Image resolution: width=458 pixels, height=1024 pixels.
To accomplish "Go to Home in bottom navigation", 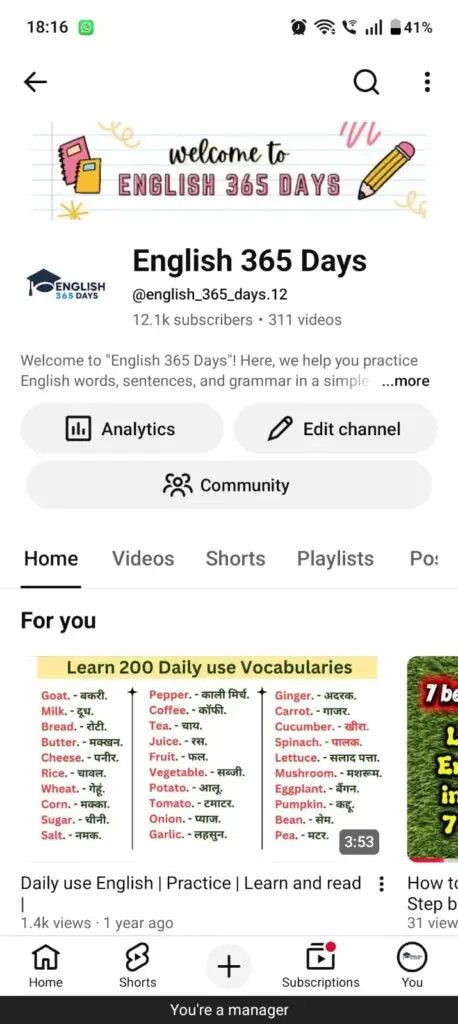I will point(46,966).
